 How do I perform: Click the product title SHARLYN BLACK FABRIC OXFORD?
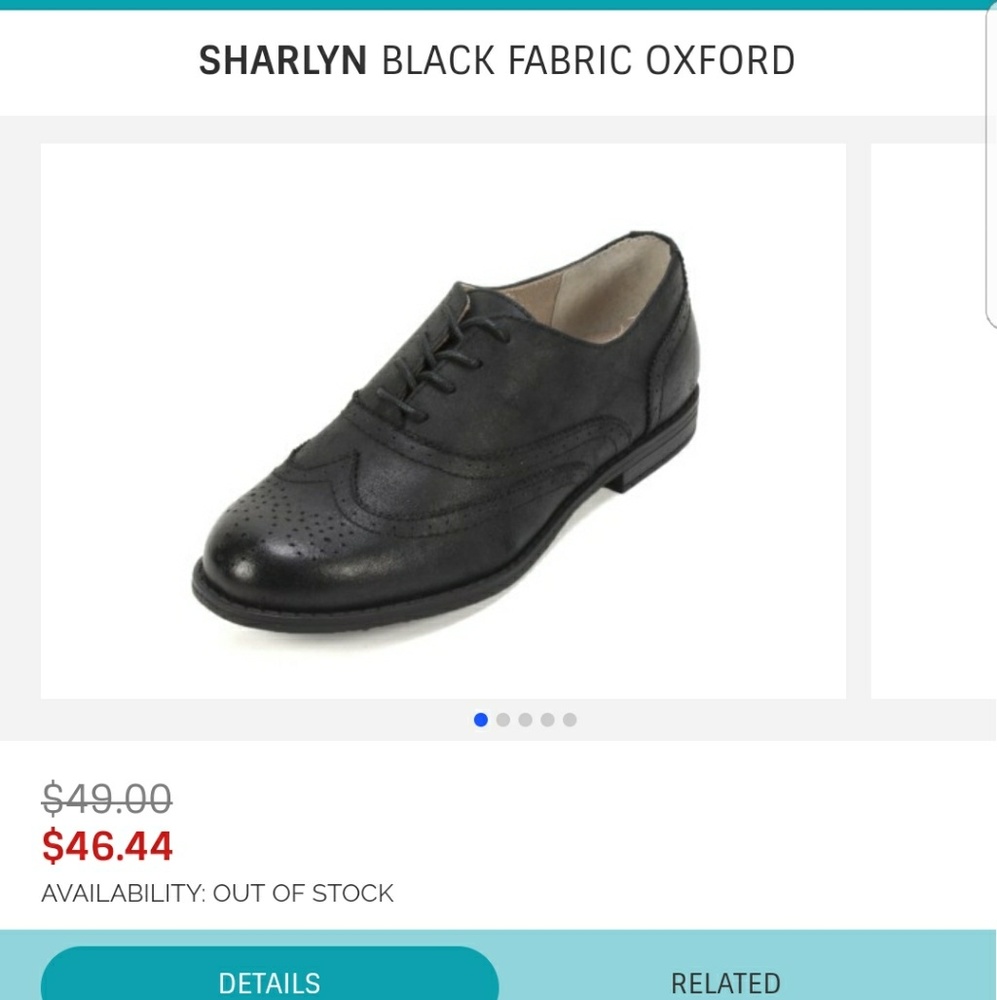pyautogui.click(x=497, y=61)
